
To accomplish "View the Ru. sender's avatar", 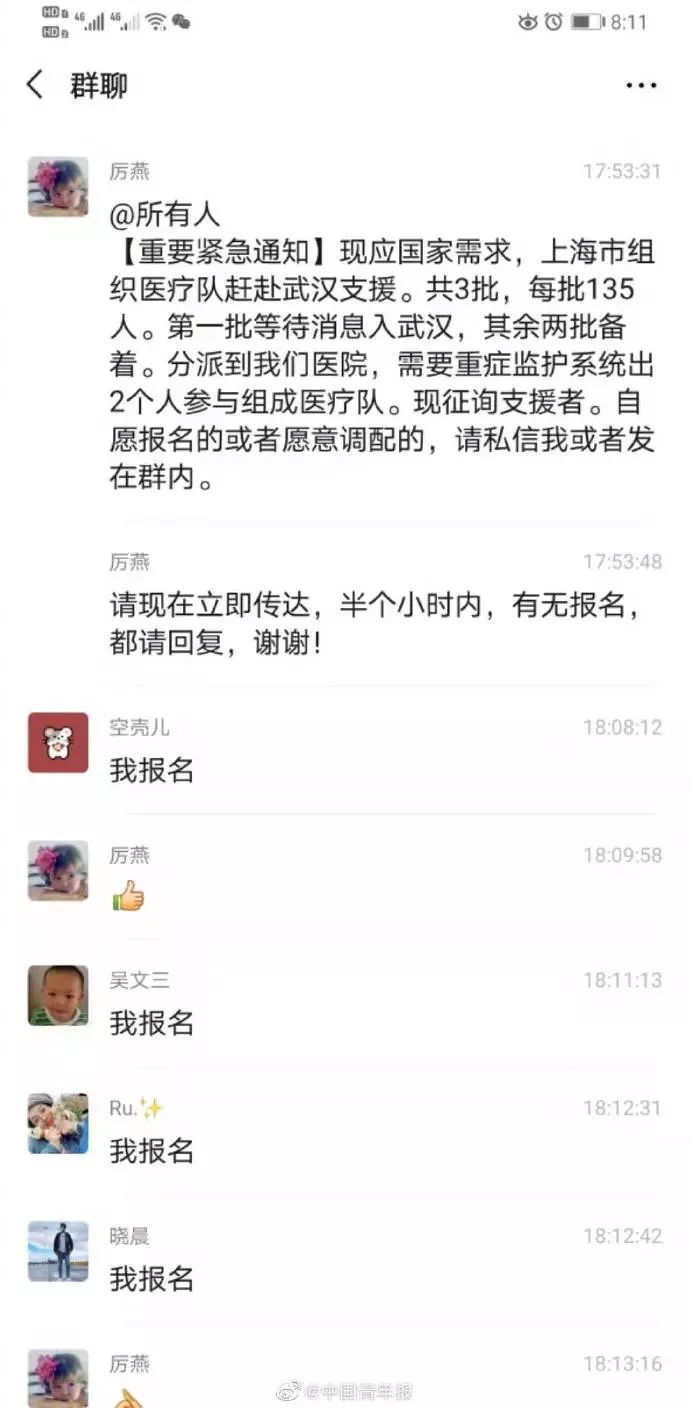I will pos(58,1123).
